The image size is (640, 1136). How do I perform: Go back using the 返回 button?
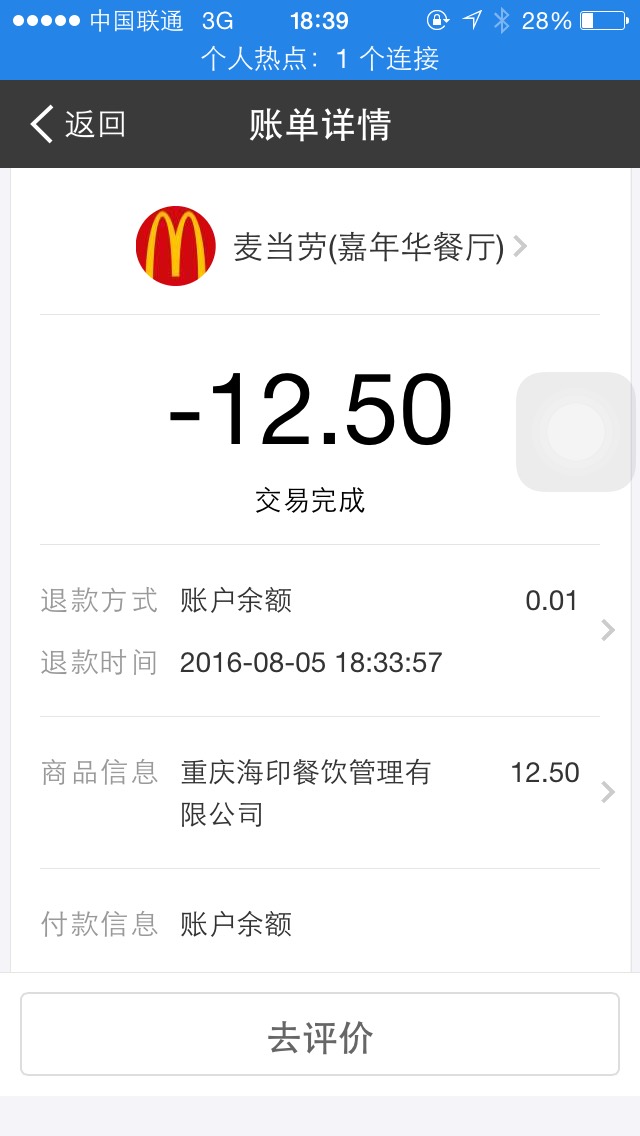pos(78,125)
